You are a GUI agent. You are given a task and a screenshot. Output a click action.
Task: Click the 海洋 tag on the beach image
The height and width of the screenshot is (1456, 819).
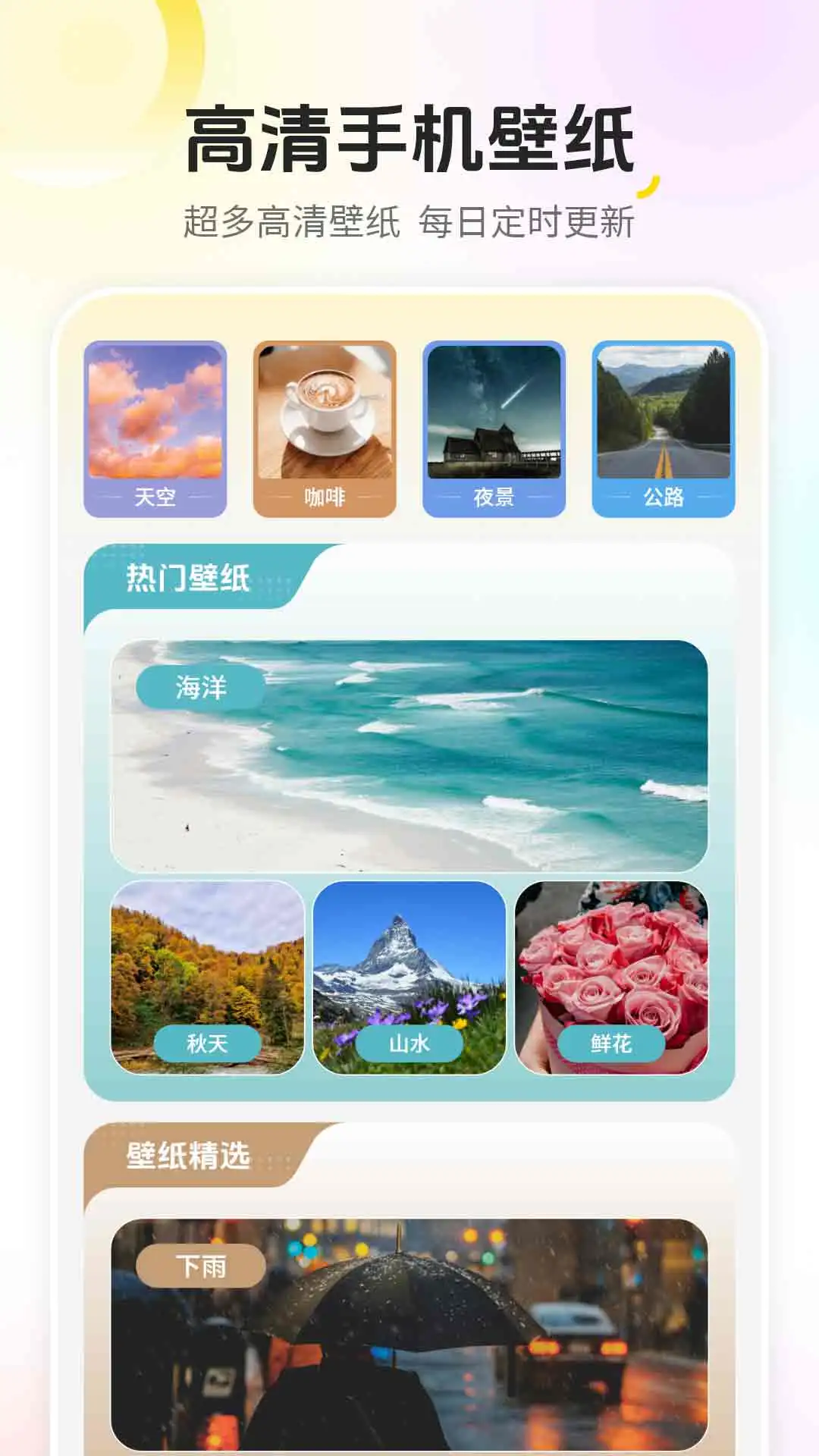(x=199, y=687)
